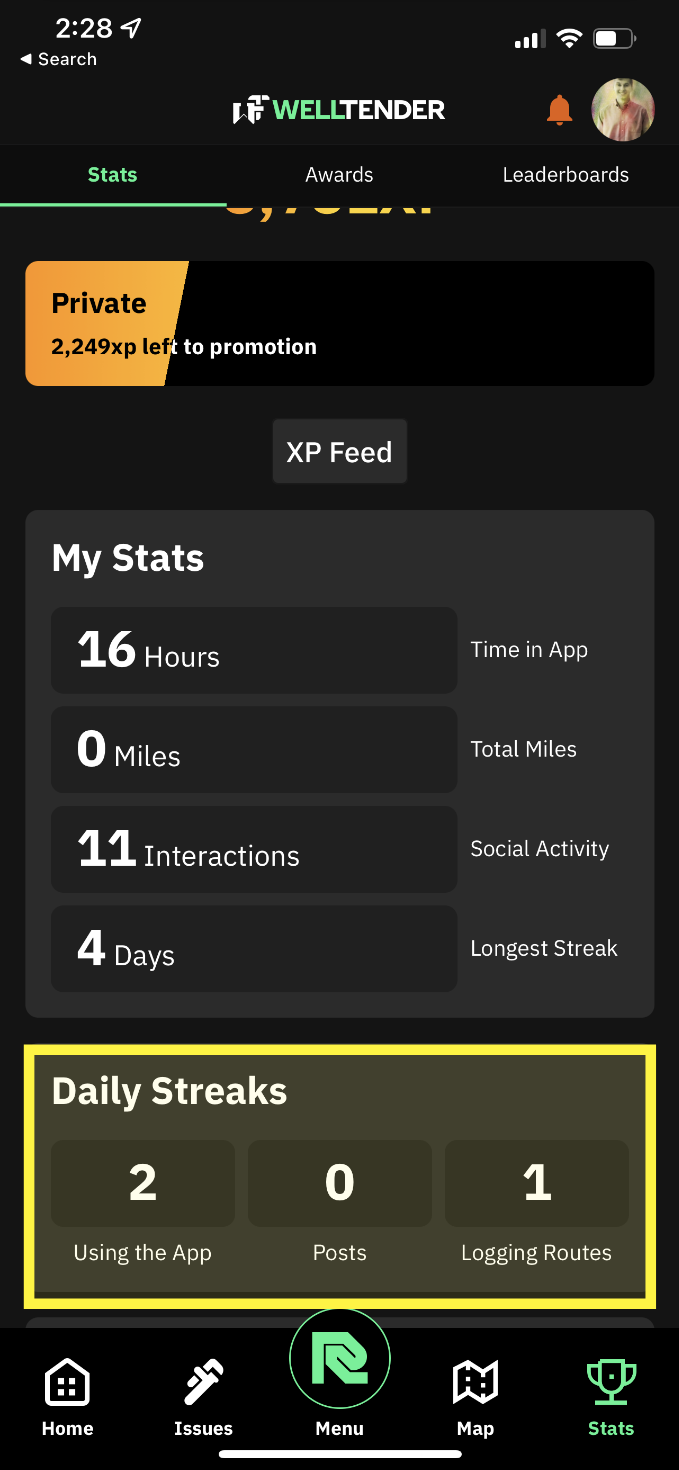Open the profile avatar
Viewport: 679px width, 1470px height.
click(x=623, y=110)
